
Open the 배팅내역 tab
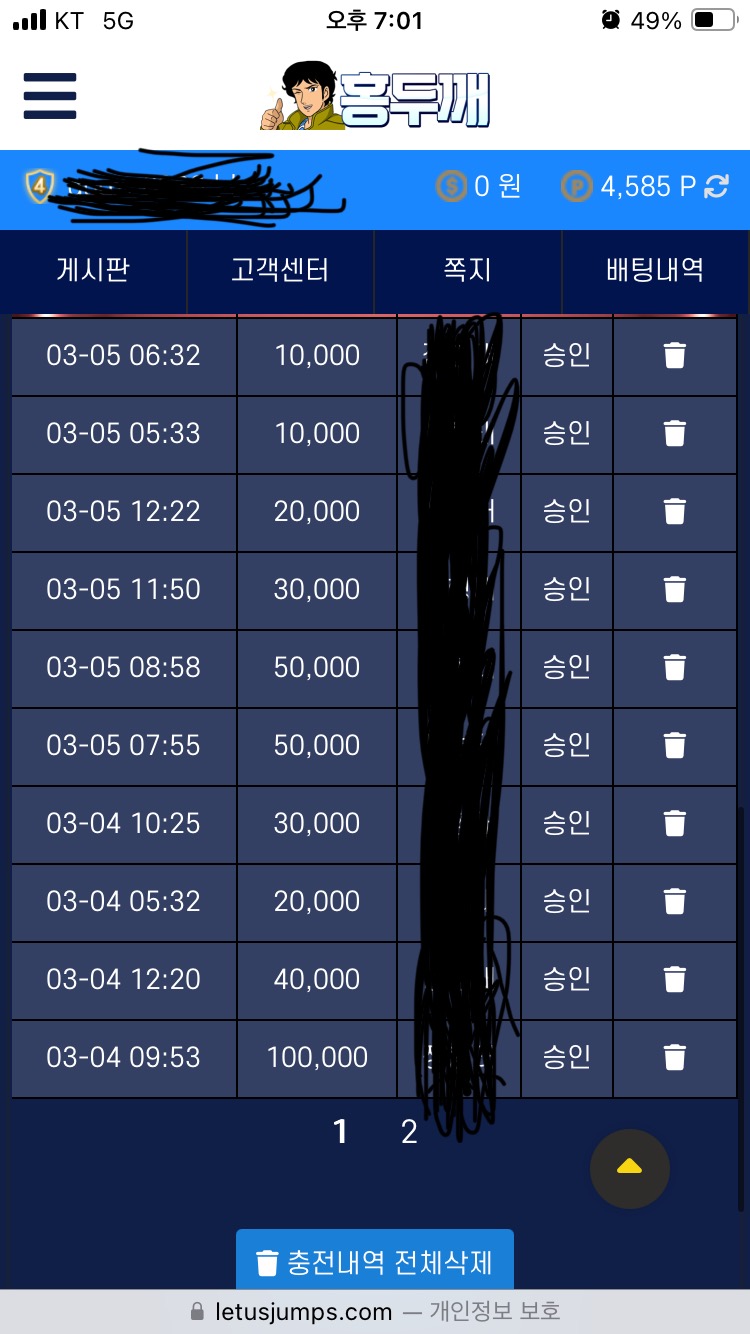[655, 270]
